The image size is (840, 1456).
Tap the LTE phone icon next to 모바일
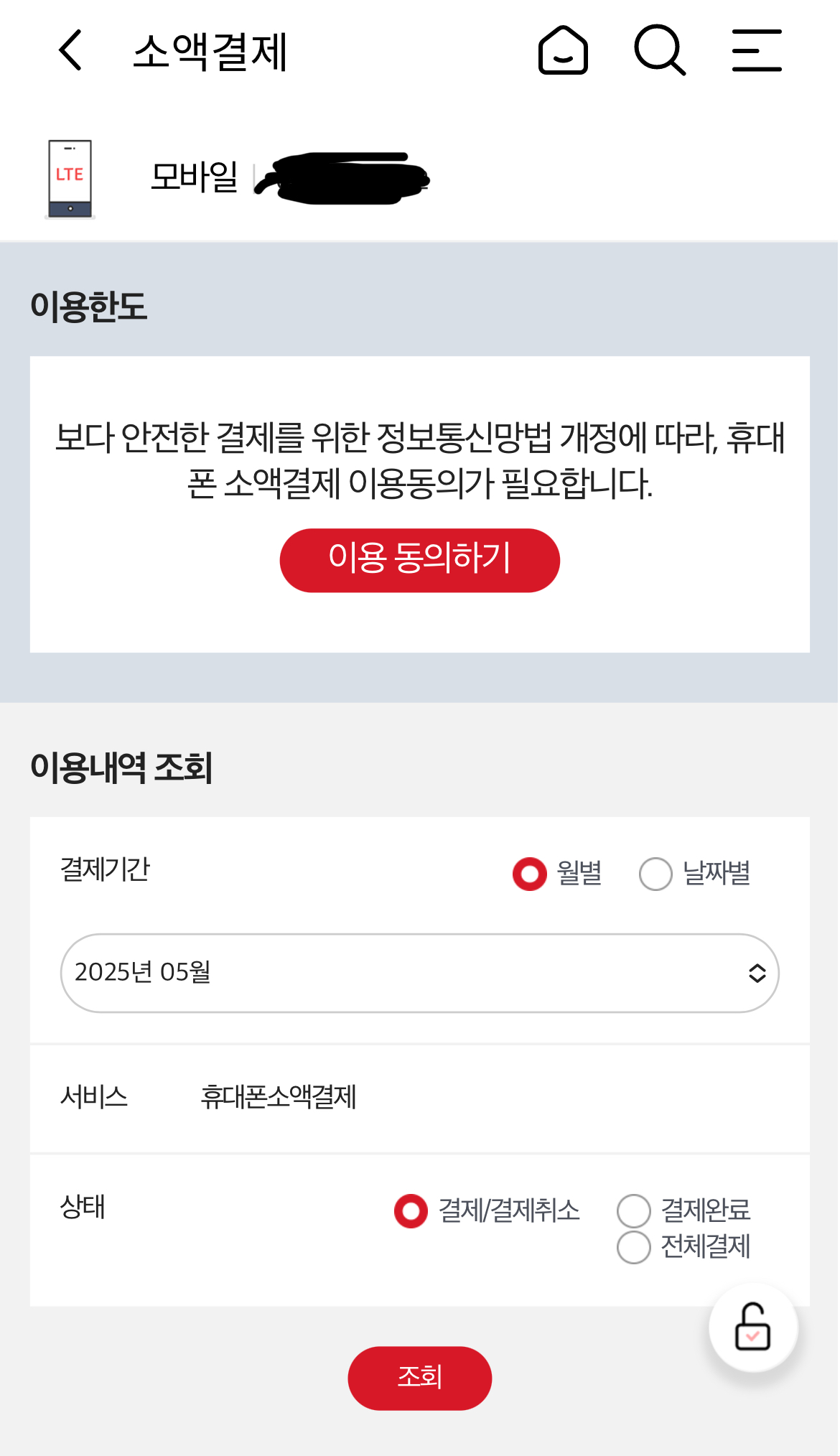(70, 177)
